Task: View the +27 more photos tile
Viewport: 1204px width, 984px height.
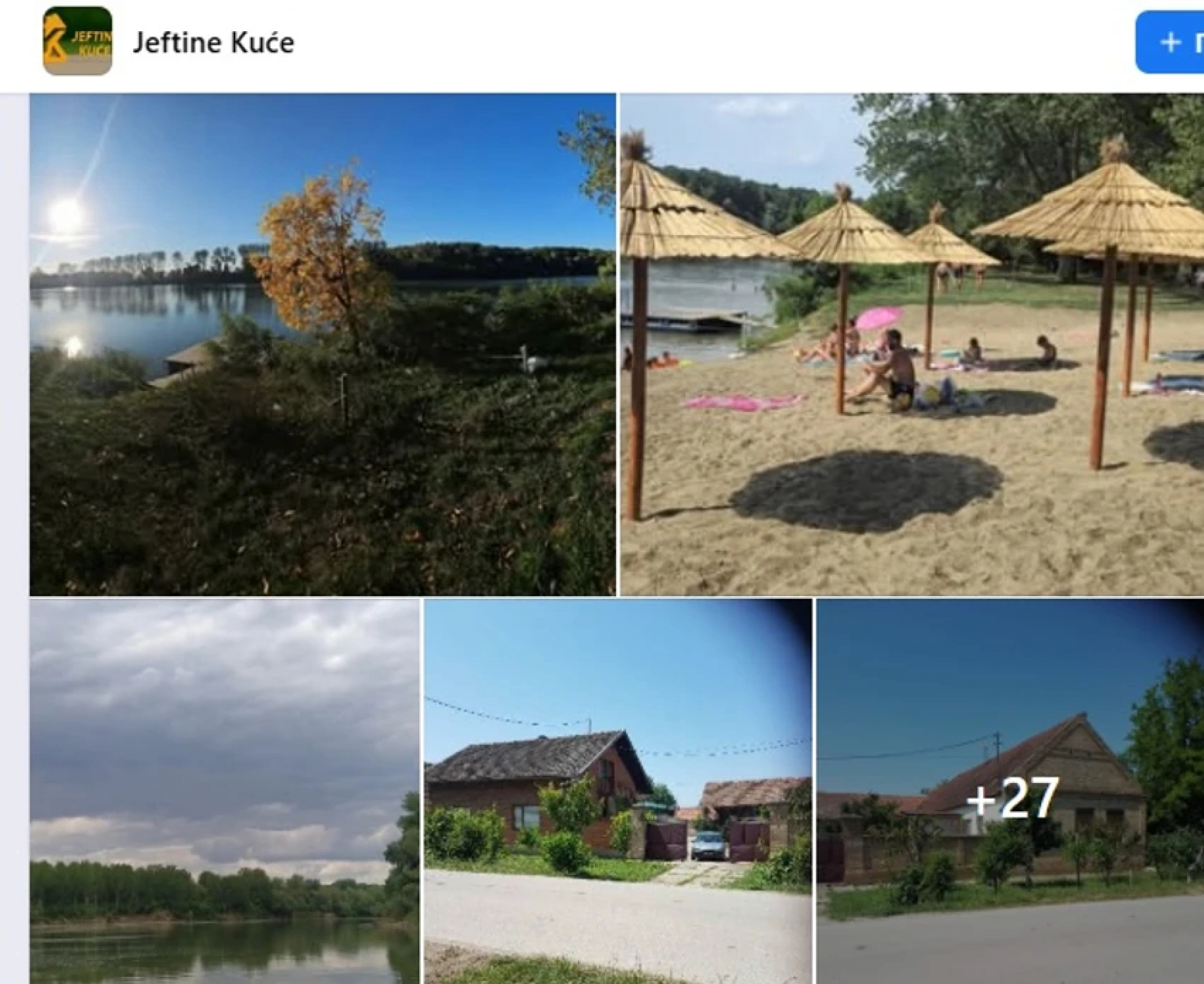Action: [1010, 791]
